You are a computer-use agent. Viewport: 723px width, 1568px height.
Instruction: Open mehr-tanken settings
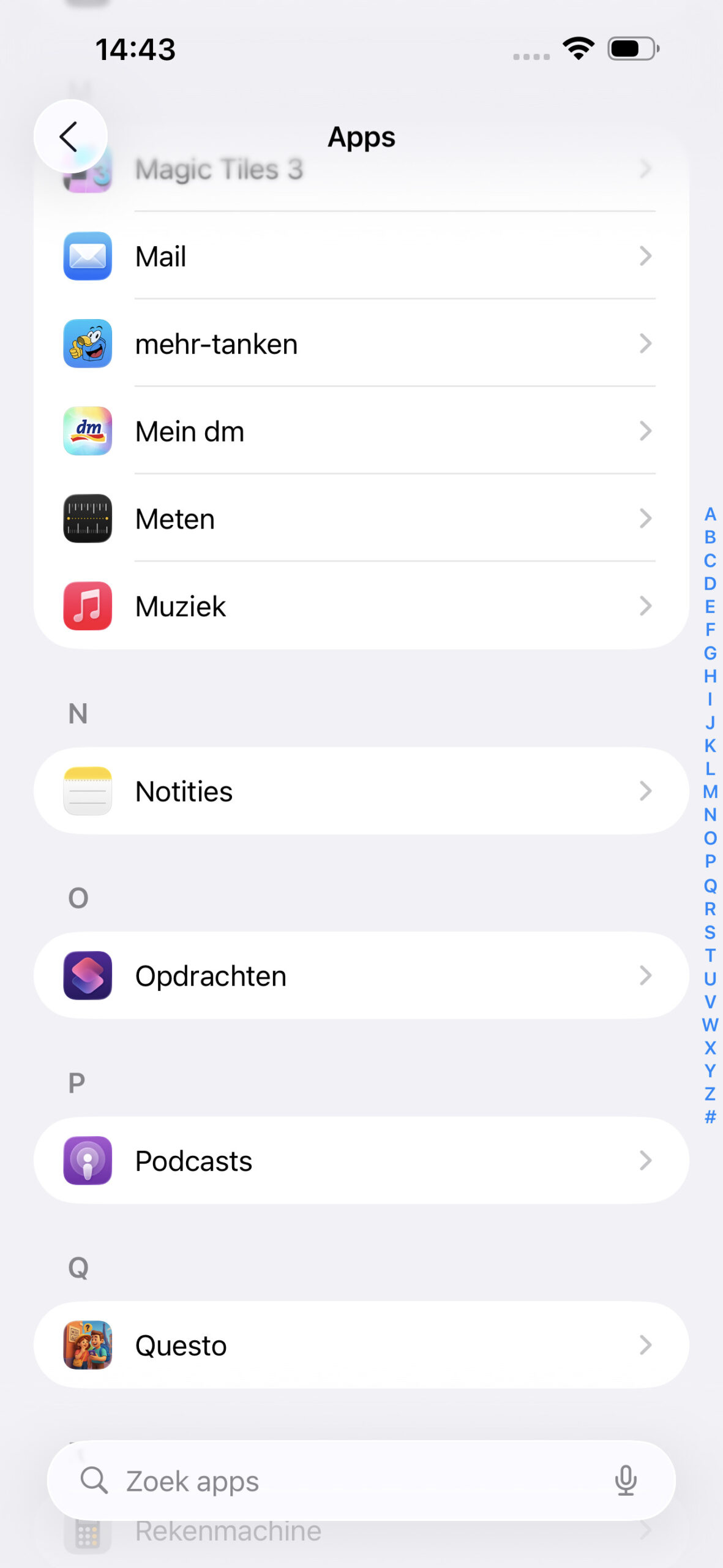coord(360,344)
